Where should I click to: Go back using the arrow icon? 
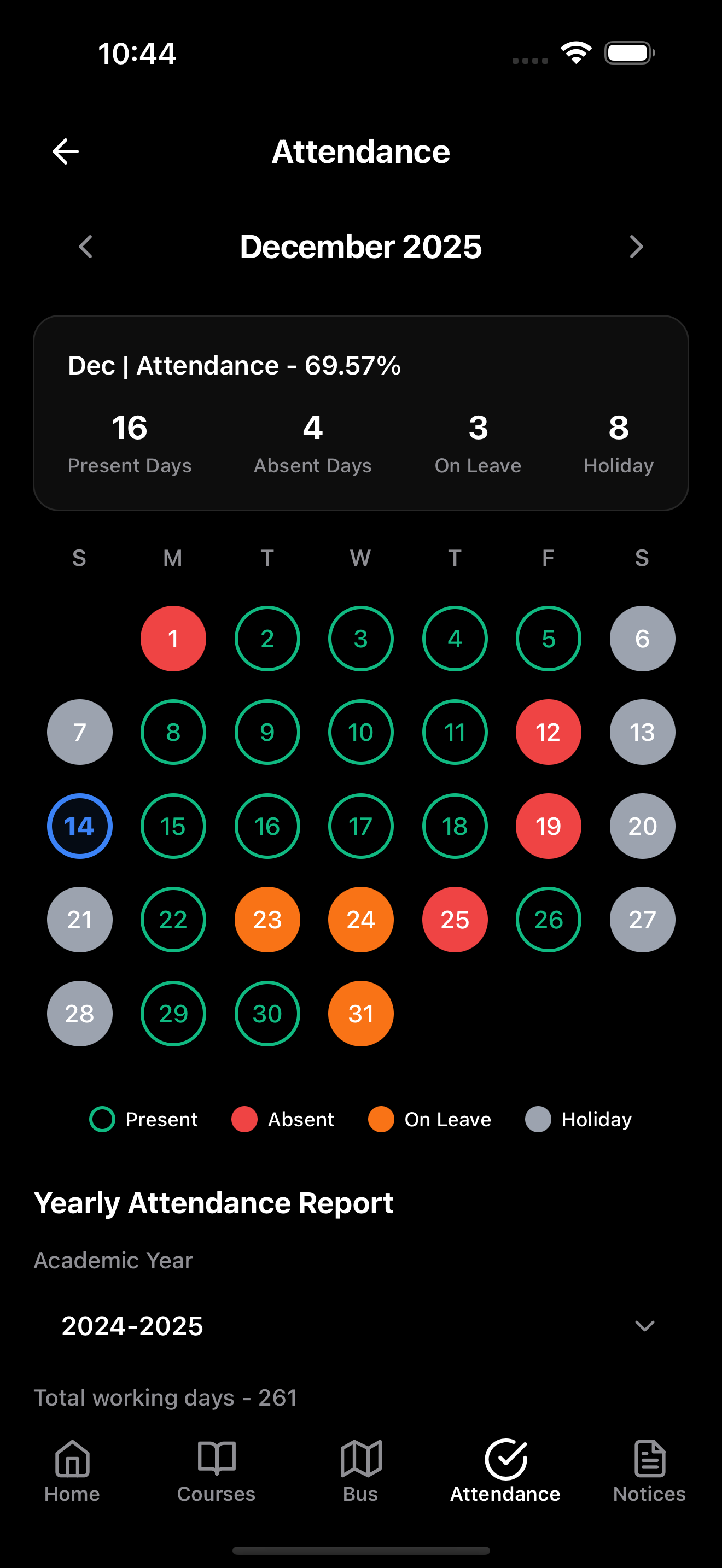[x=66, y=151]
